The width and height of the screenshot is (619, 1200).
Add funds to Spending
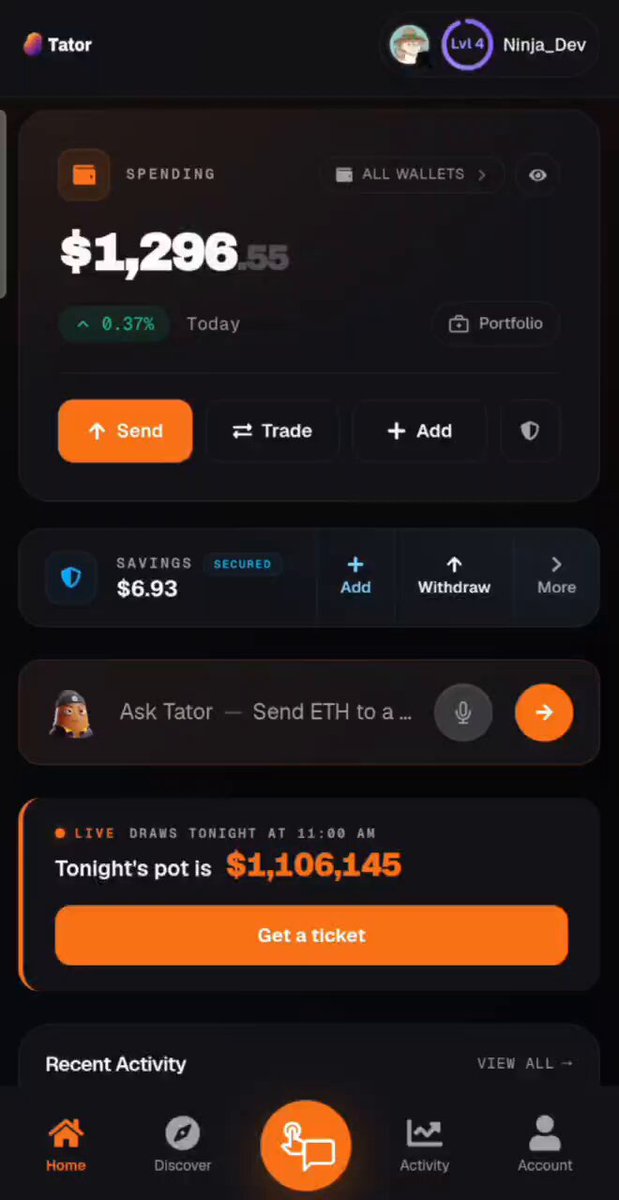point(419,431)
